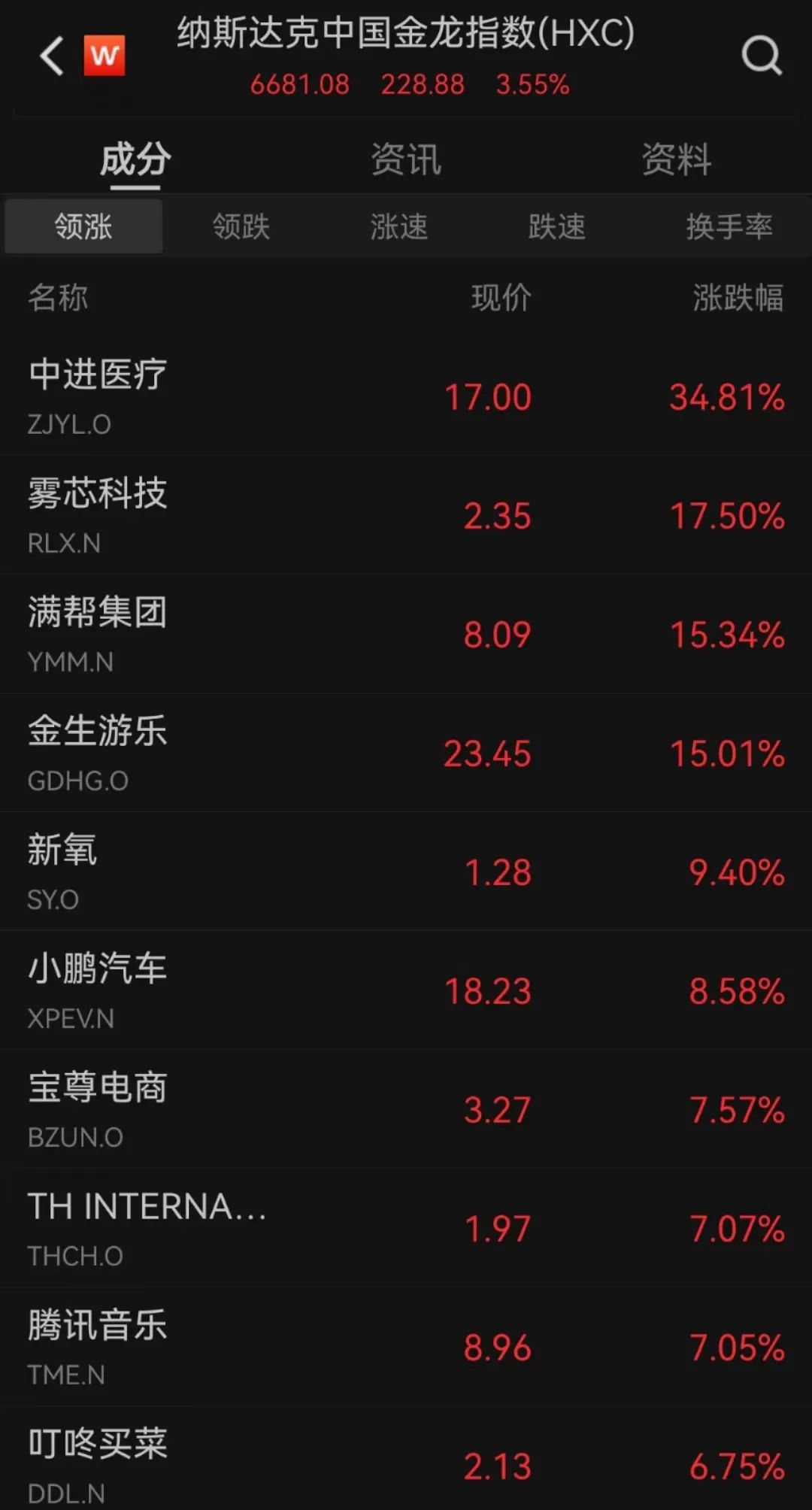Open the 小鹏汽车 stock row
The height and width of the screenshot is (1510, 812).
click(406, 990)
